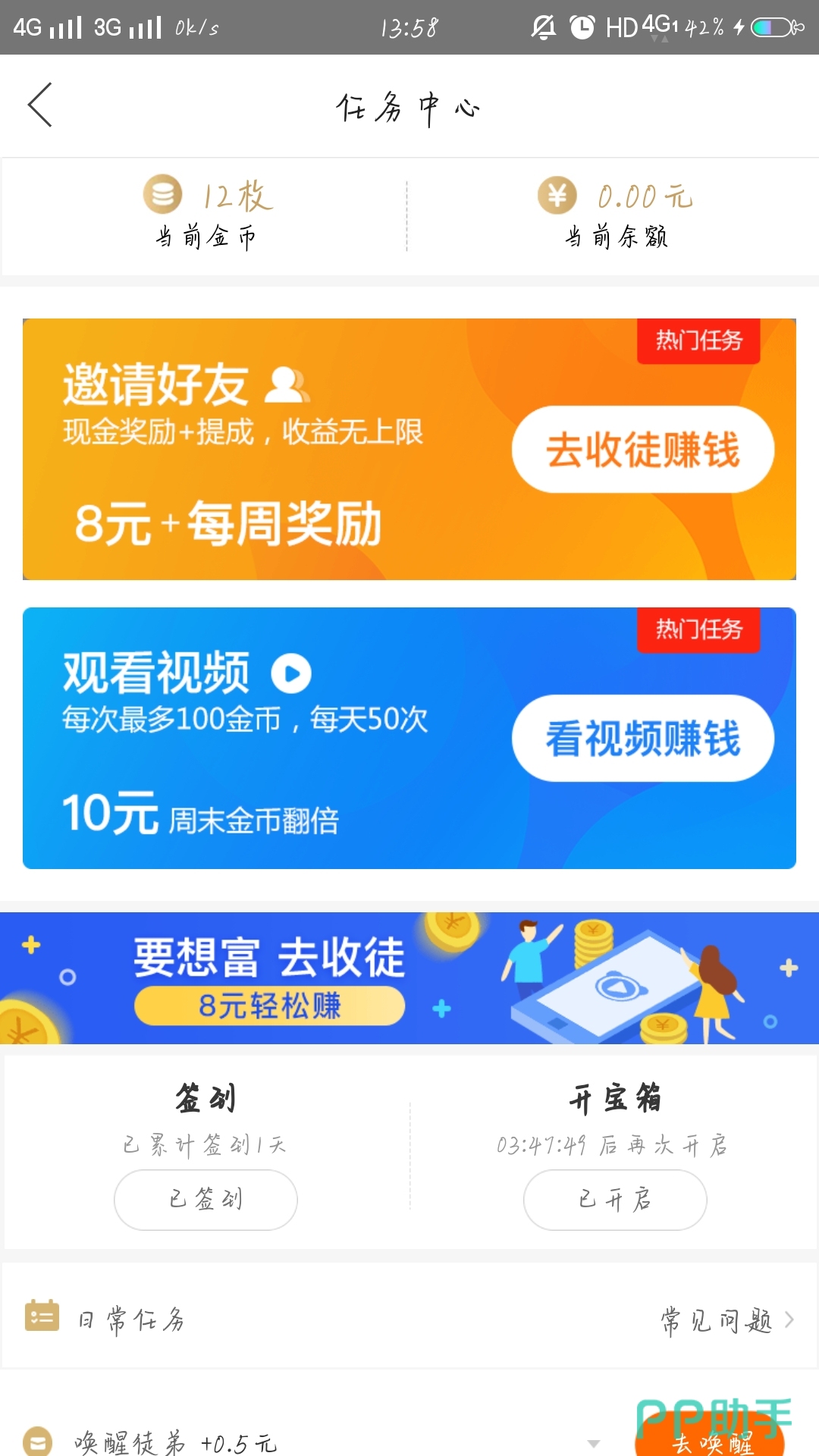
Task: Tap the 去收徒赚钱 button
Action: [643, 450]
